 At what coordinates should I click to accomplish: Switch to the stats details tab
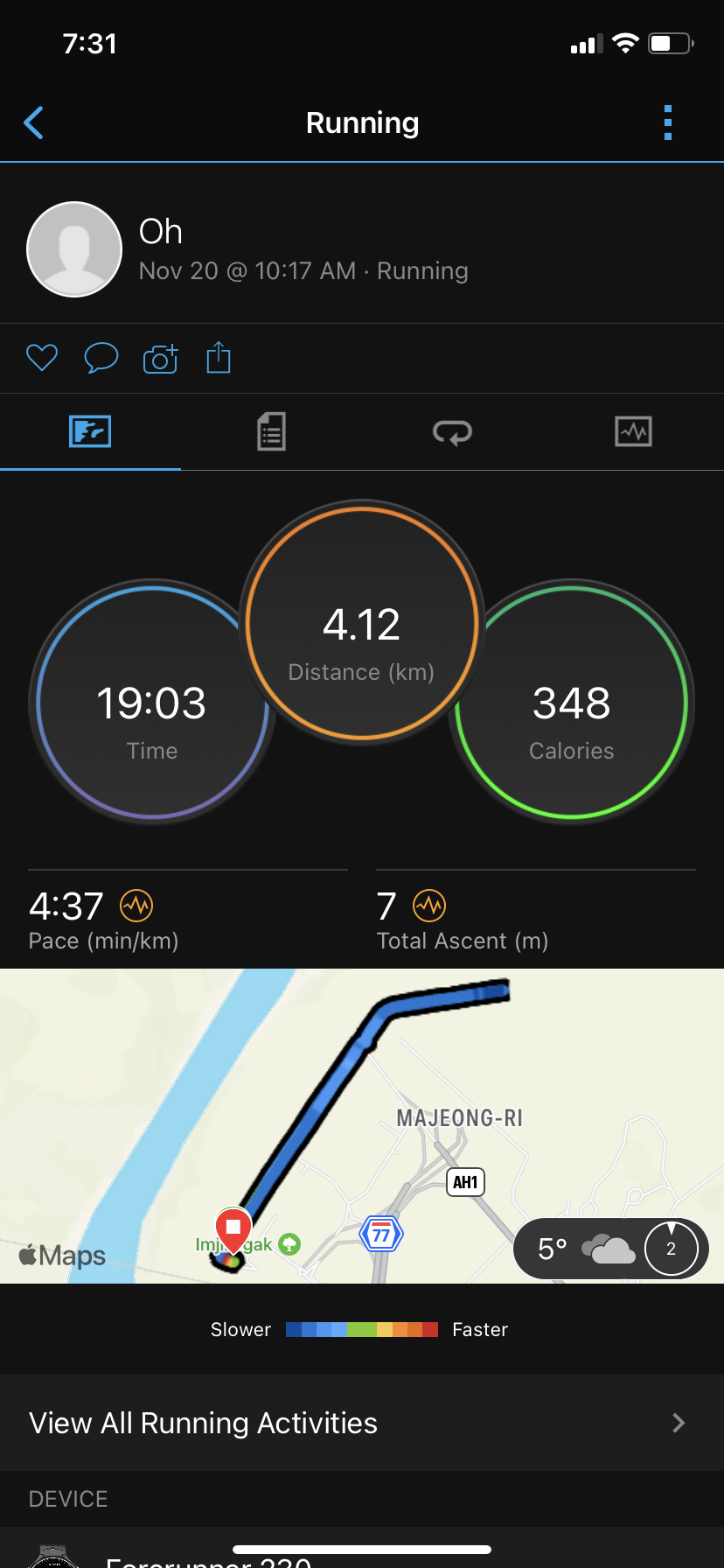click(271, 431)
